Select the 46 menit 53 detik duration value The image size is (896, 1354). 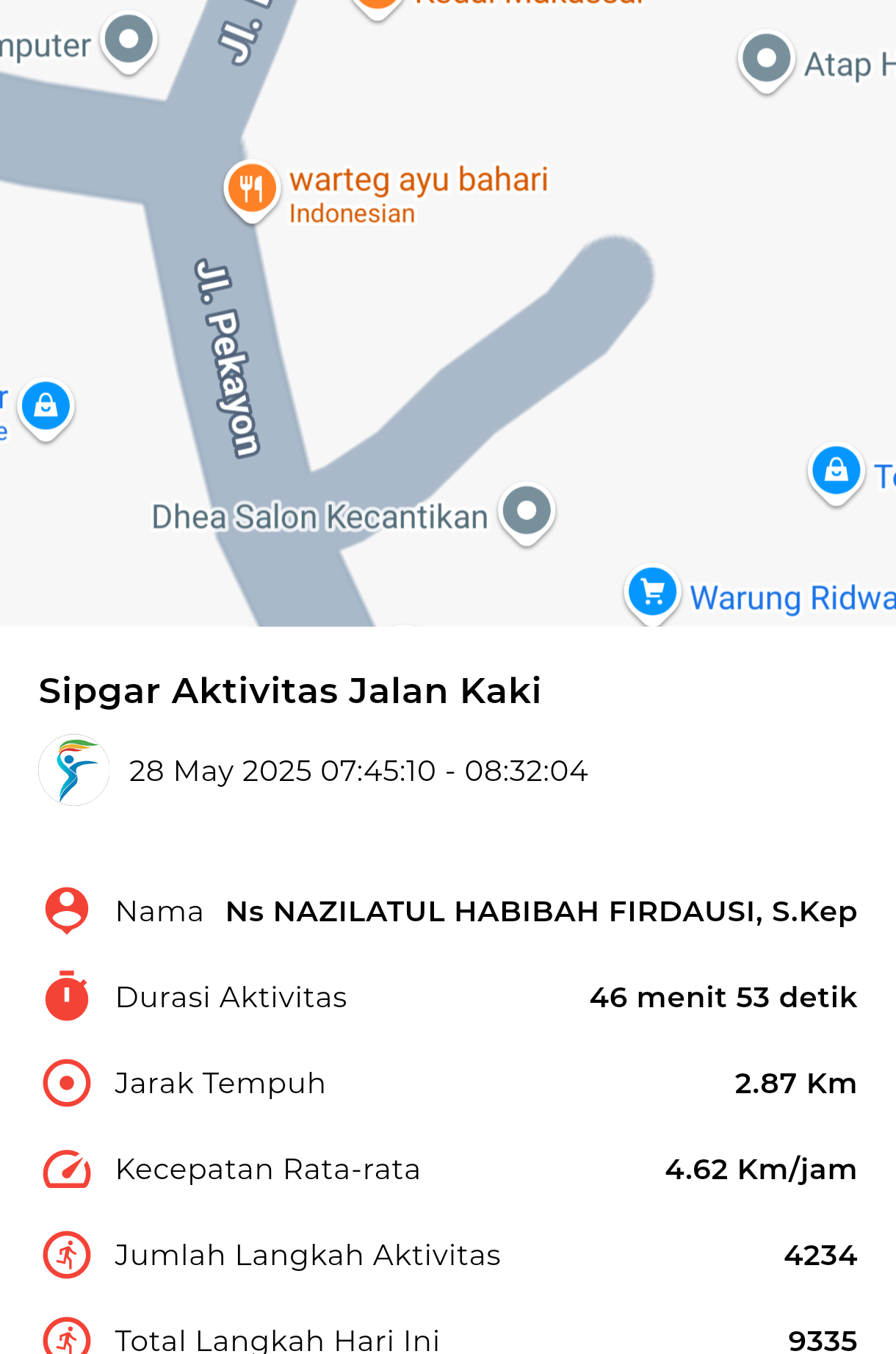(x=722, y=997)
